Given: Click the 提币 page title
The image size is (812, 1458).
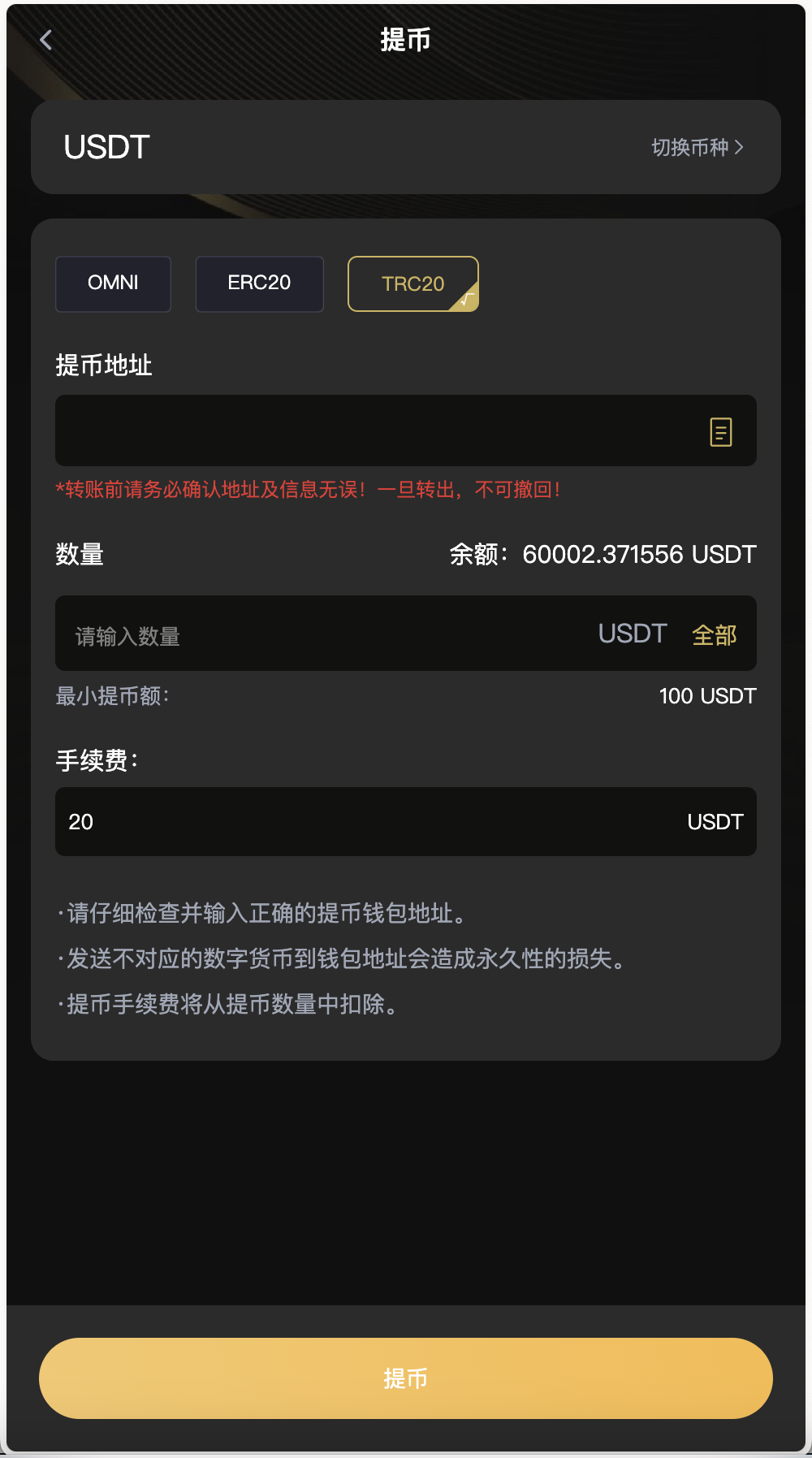Looking at the screenshot, I should click(x=405, y=39).
